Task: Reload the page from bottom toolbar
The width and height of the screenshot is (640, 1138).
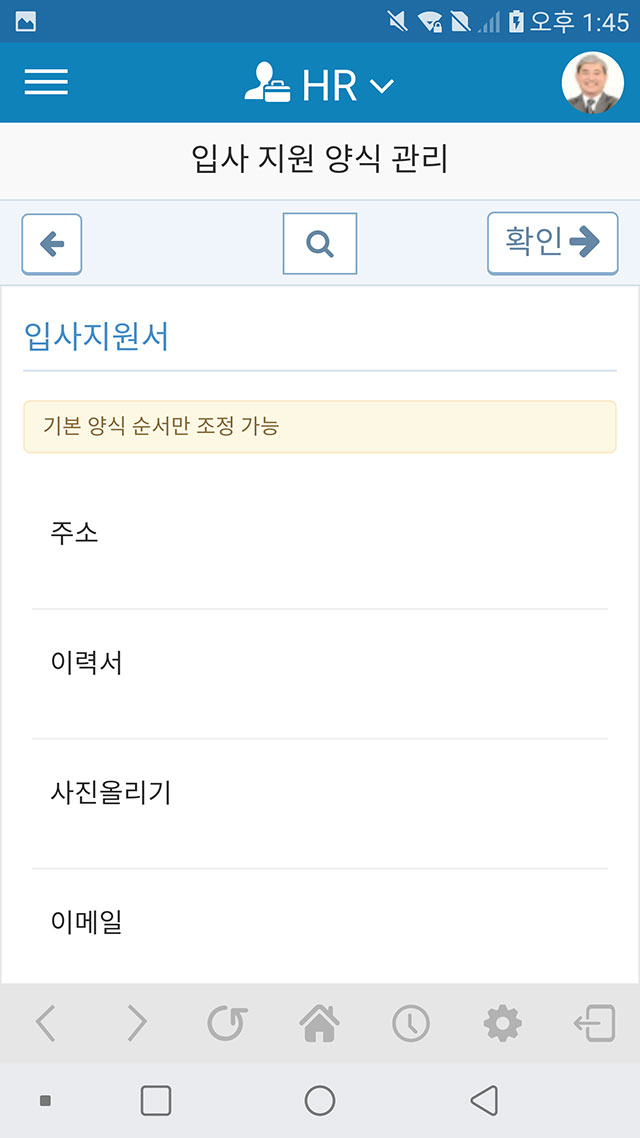Action: click(x=228, y=1023)
